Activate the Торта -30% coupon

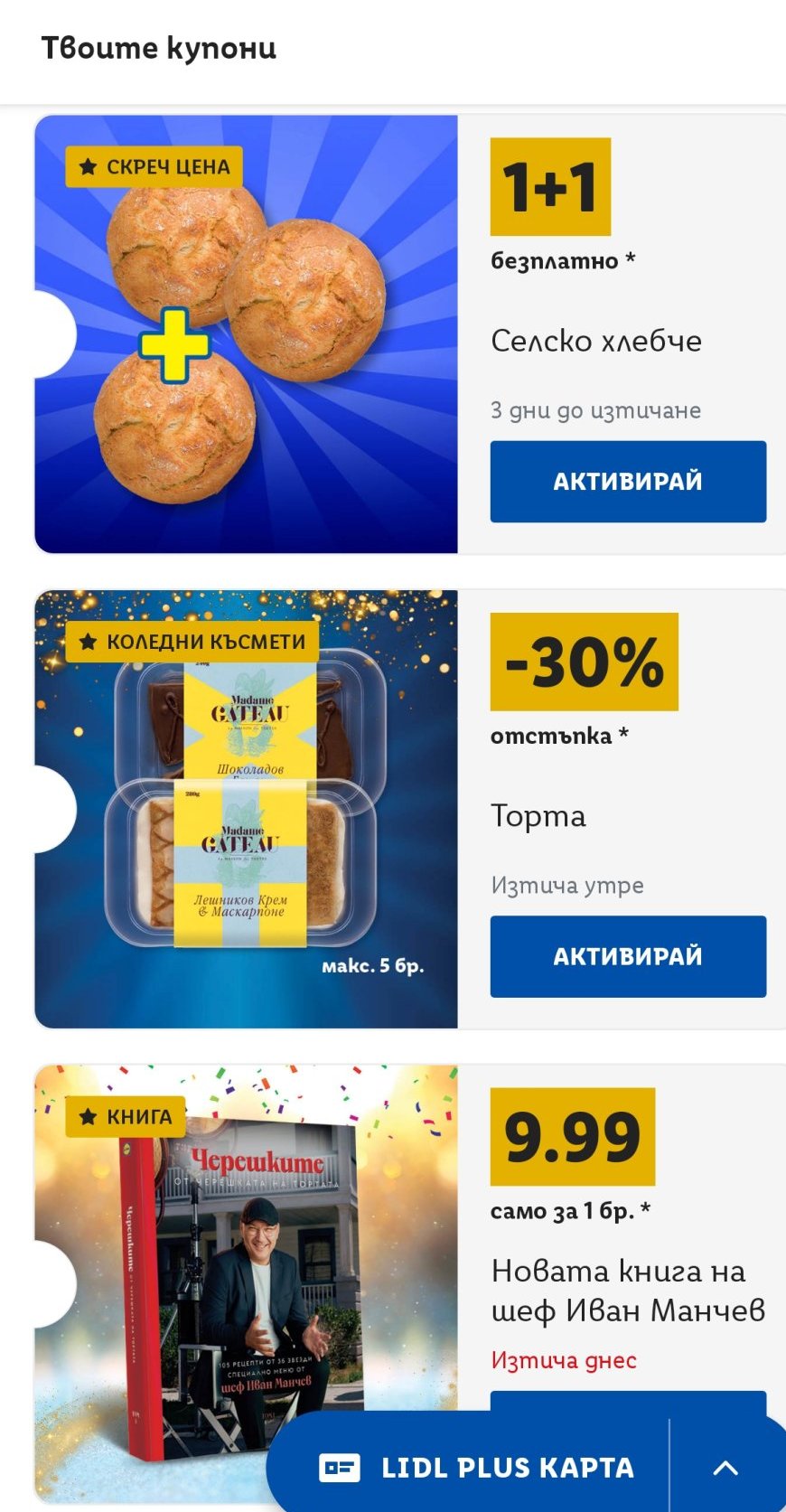[628, 956]
